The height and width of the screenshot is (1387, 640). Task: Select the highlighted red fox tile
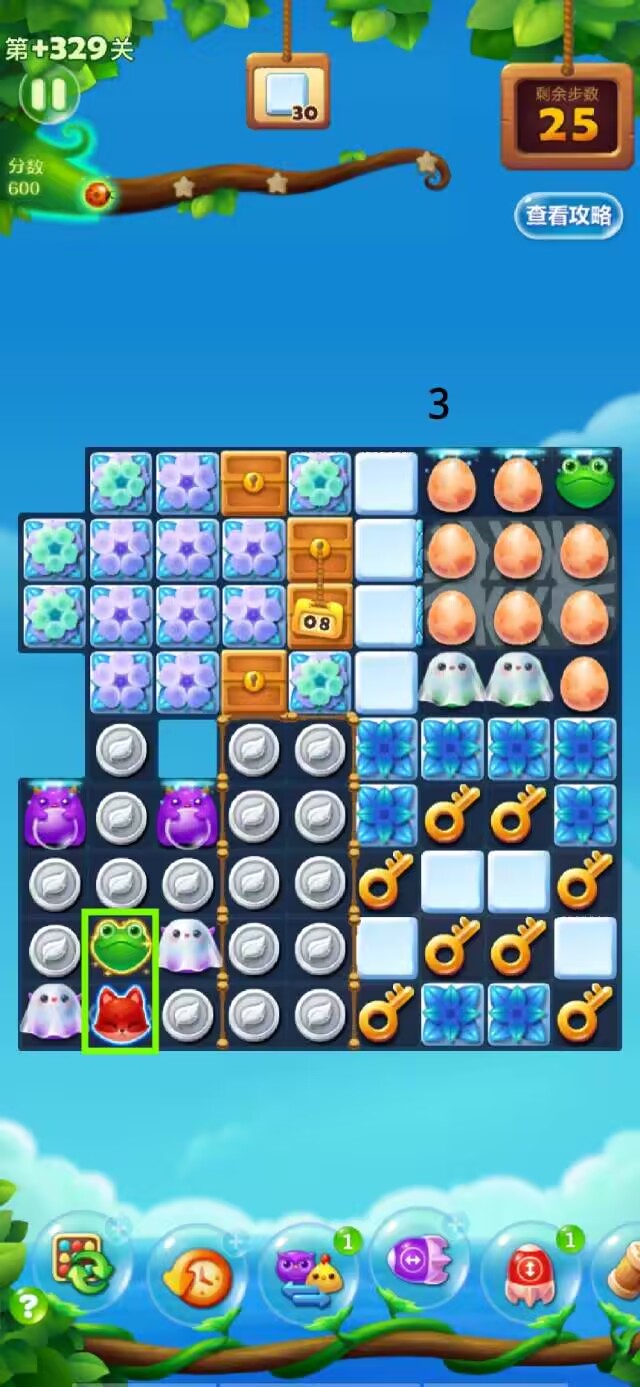(x=120, y=1013)
